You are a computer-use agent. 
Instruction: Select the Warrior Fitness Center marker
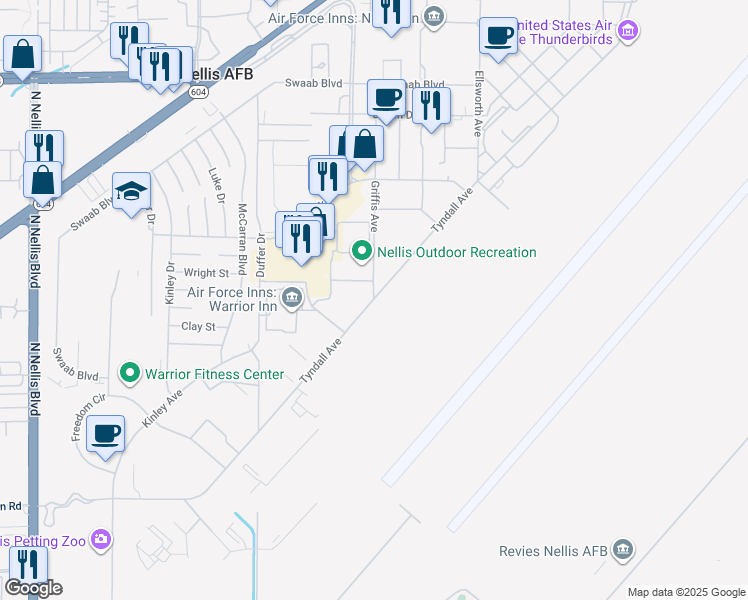coord(130,373)
